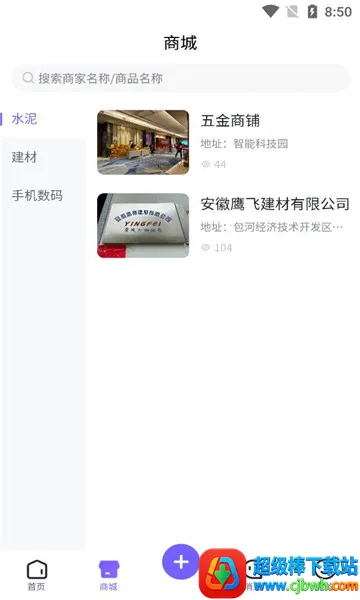Open the 商城 bottom tab

pos(109,575)
